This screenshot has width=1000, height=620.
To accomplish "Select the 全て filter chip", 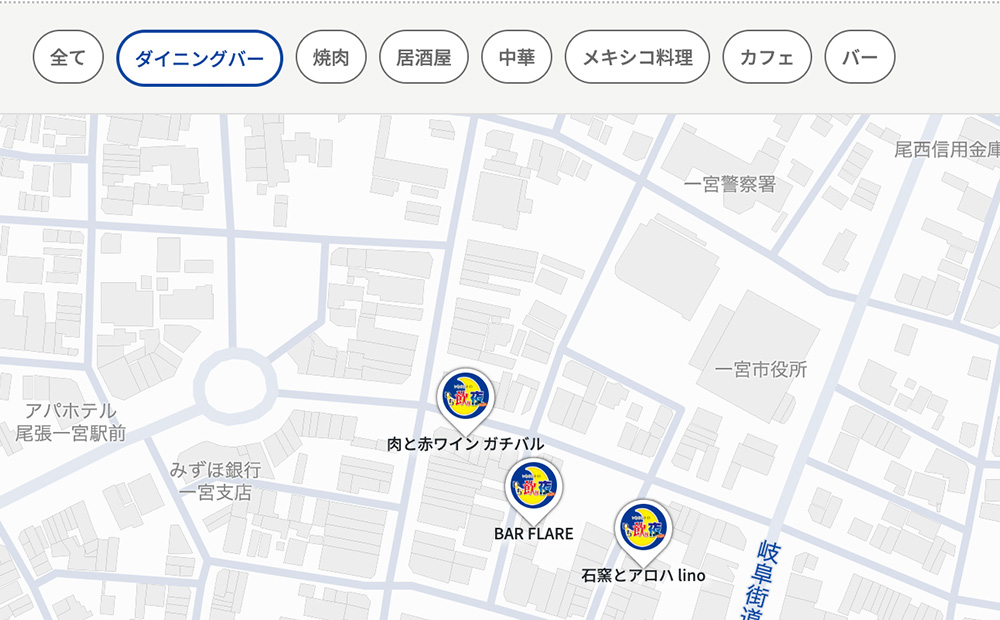I will pyautogui.click(x=68, y=58).
